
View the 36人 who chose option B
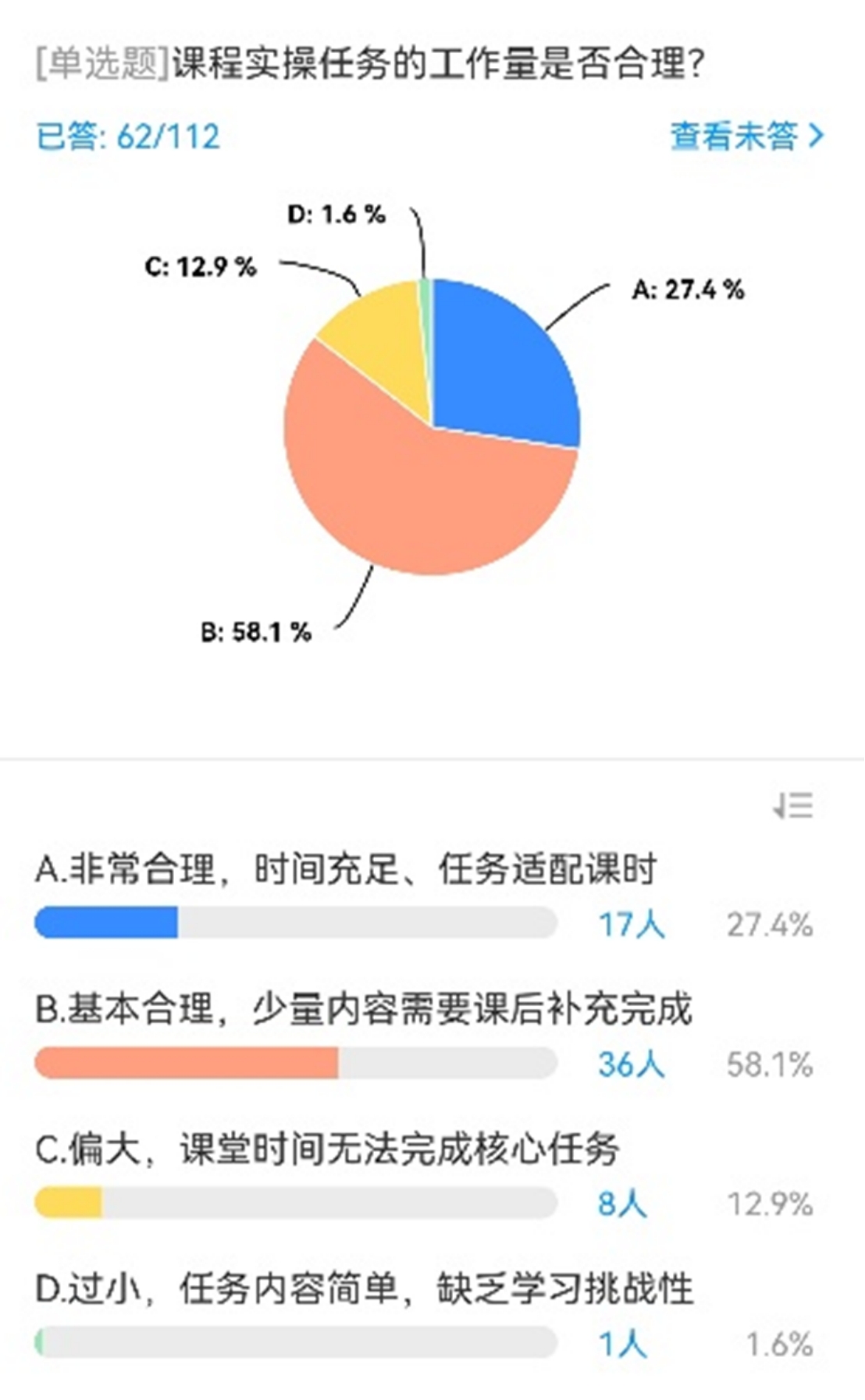point(632,1064)
